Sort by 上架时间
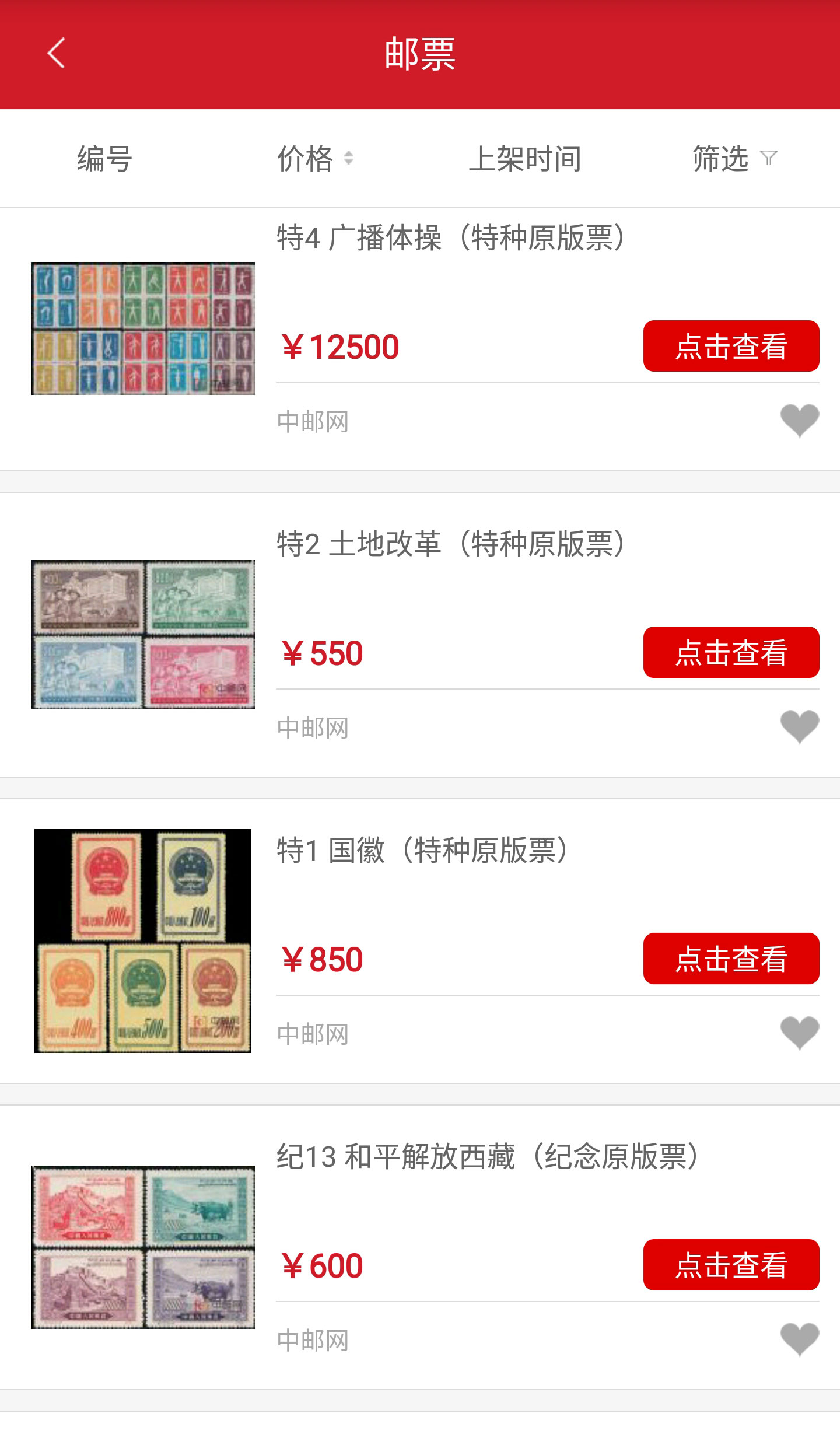Viewport: 840px width, 1441px height. (x=525, y=159)
